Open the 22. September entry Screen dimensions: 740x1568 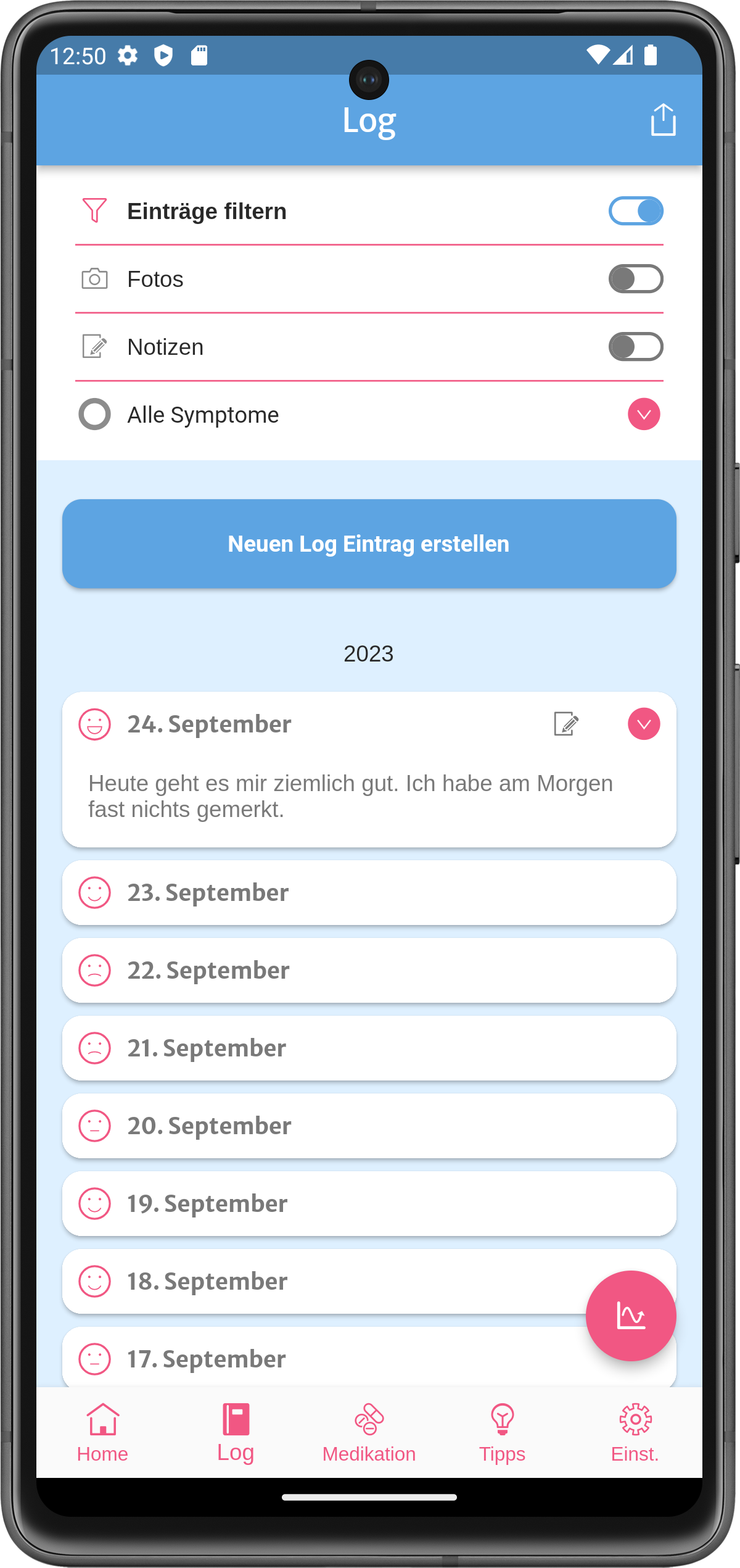coord(369,970)
